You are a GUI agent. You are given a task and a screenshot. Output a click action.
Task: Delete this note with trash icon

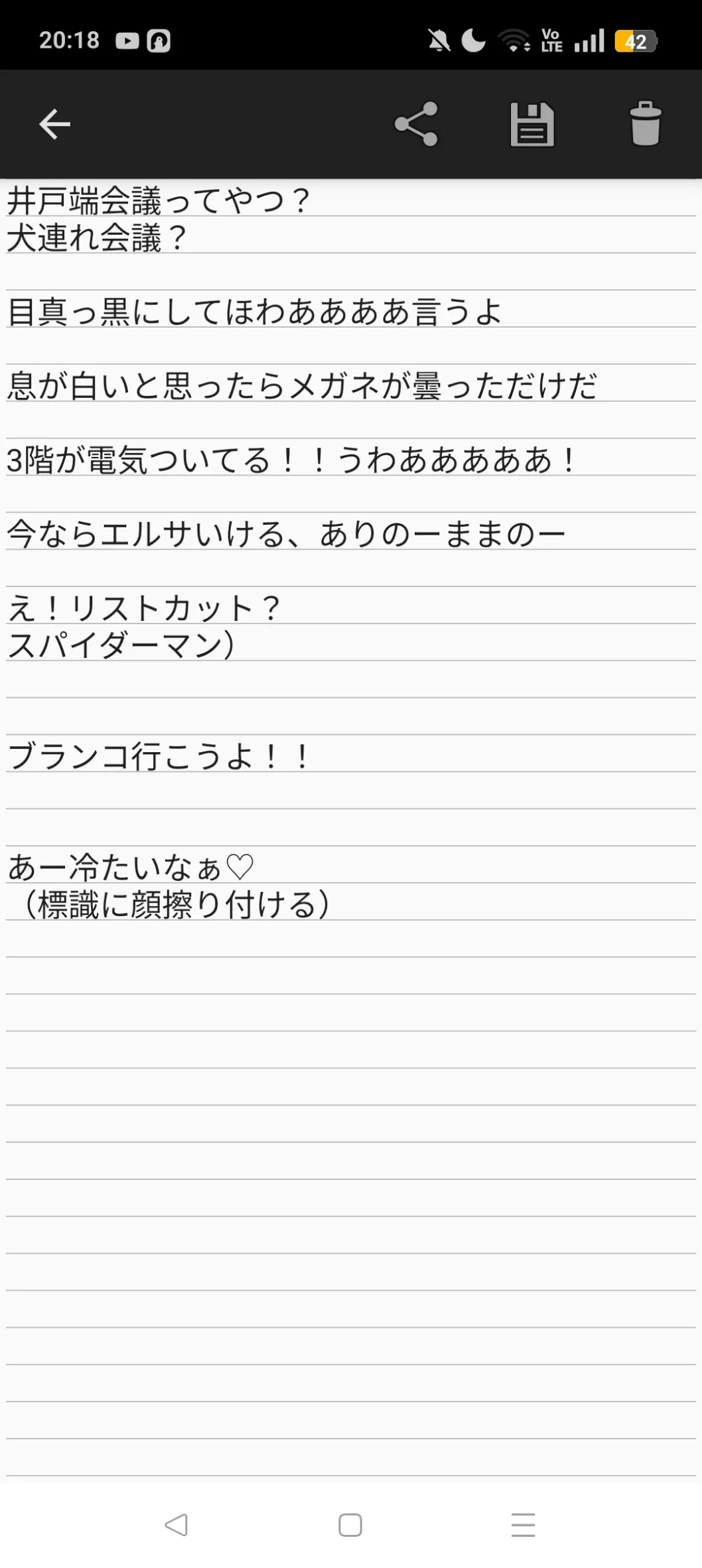(x=645, y=124)
